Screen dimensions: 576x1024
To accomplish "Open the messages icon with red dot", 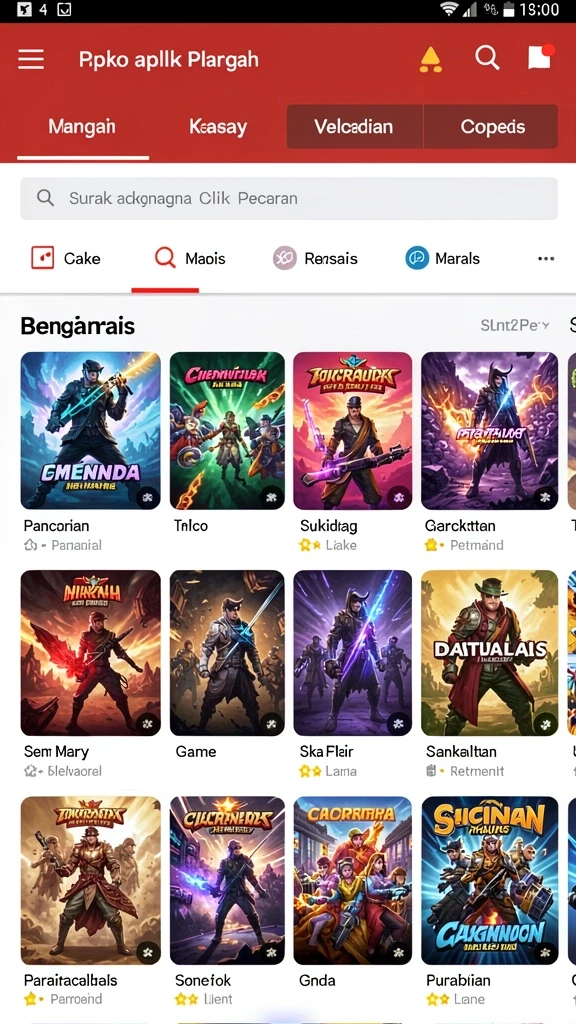I will 540,57.
